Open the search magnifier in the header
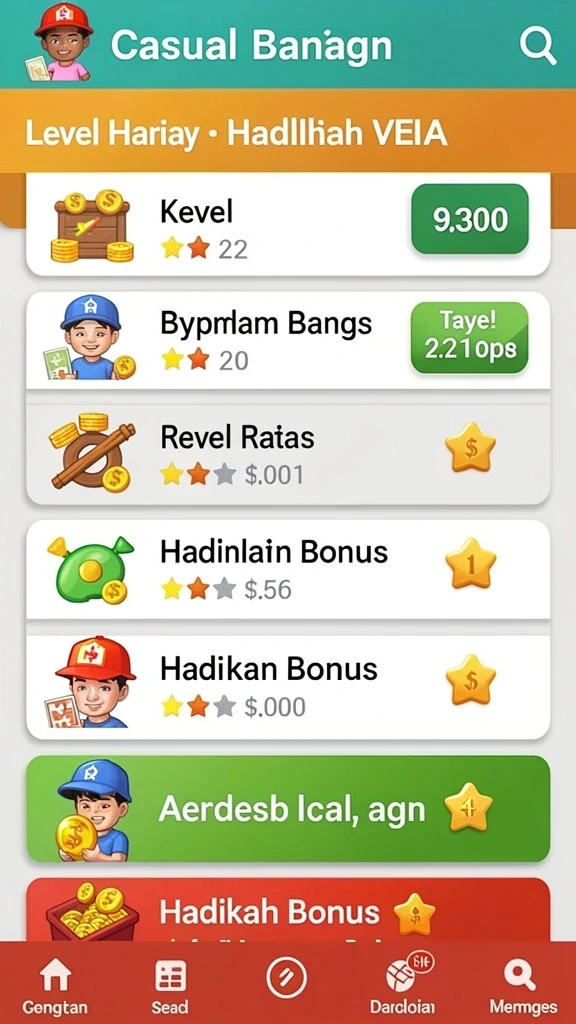Screen dimensions: 576x1024 537,45
